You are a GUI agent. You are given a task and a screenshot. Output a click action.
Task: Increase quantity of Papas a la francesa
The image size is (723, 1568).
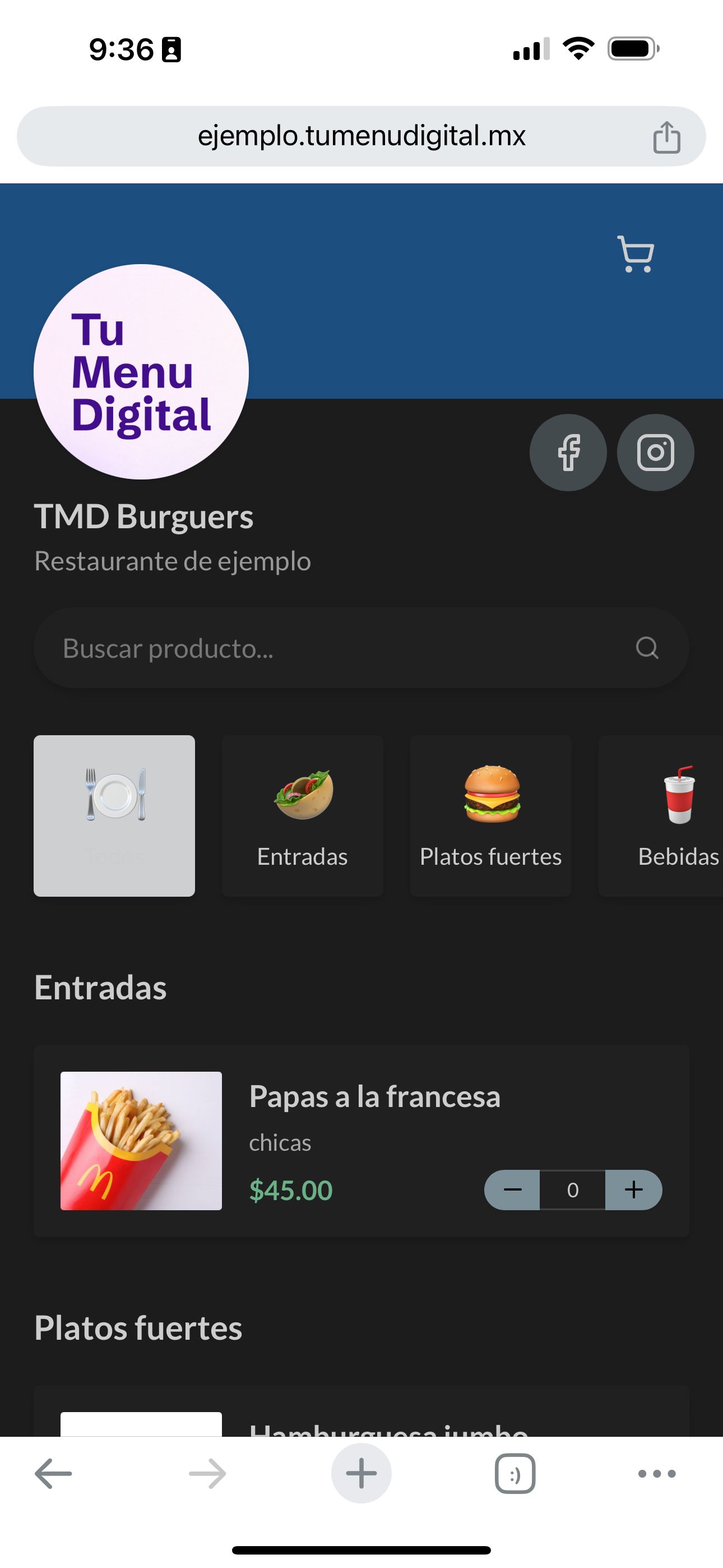pyautogui.click(x=633, y=1189)
